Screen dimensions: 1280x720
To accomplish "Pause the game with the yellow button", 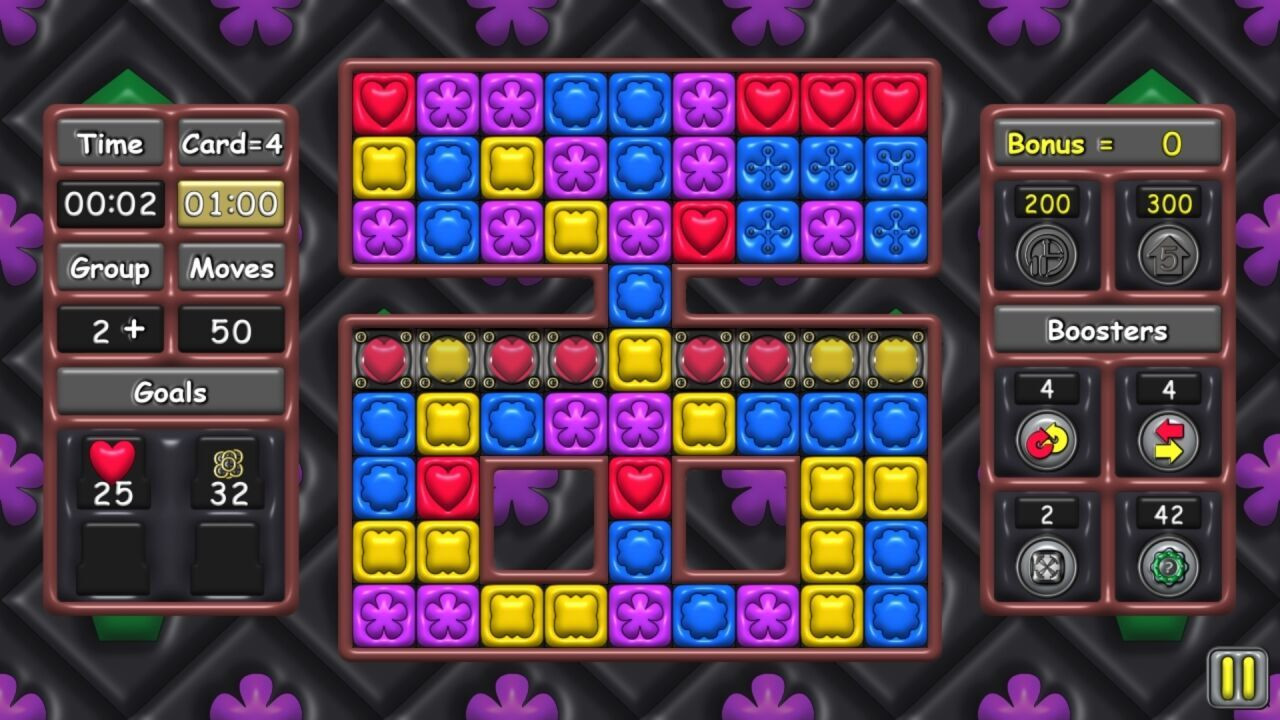I will [1237, 678].
